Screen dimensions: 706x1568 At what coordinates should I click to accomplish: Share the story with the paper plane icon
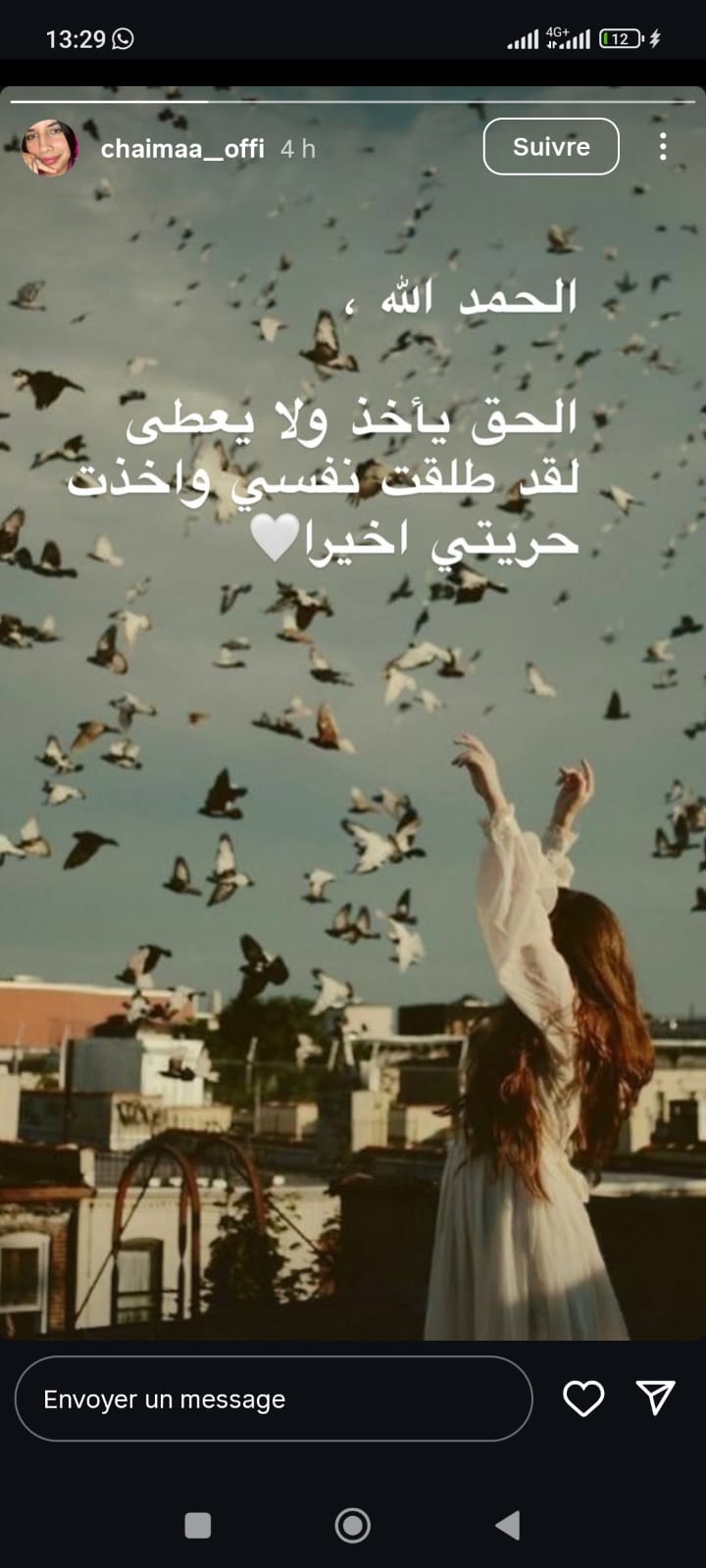click(655, 1397)
